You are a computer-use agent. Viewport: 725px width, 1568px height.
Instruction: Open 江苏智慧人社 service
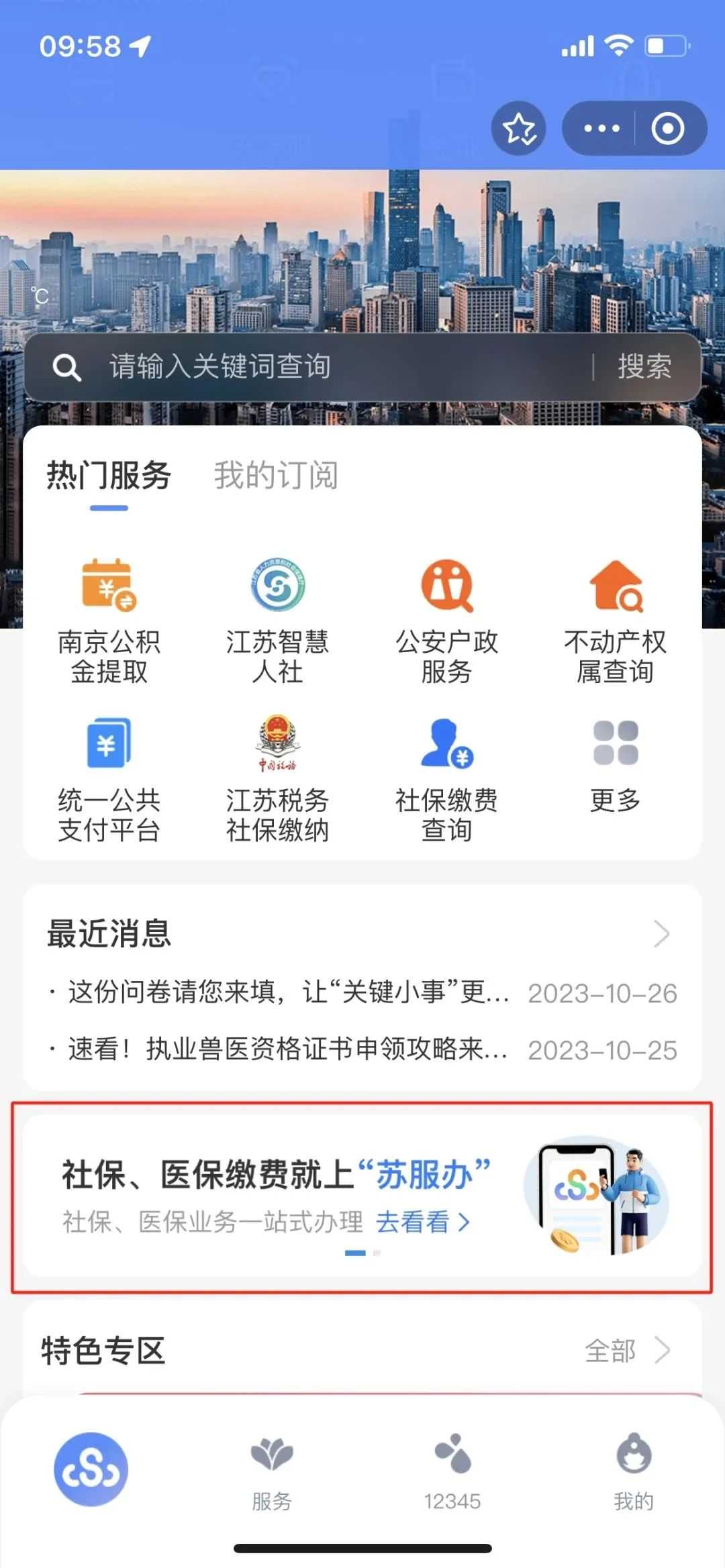[277, 621]
